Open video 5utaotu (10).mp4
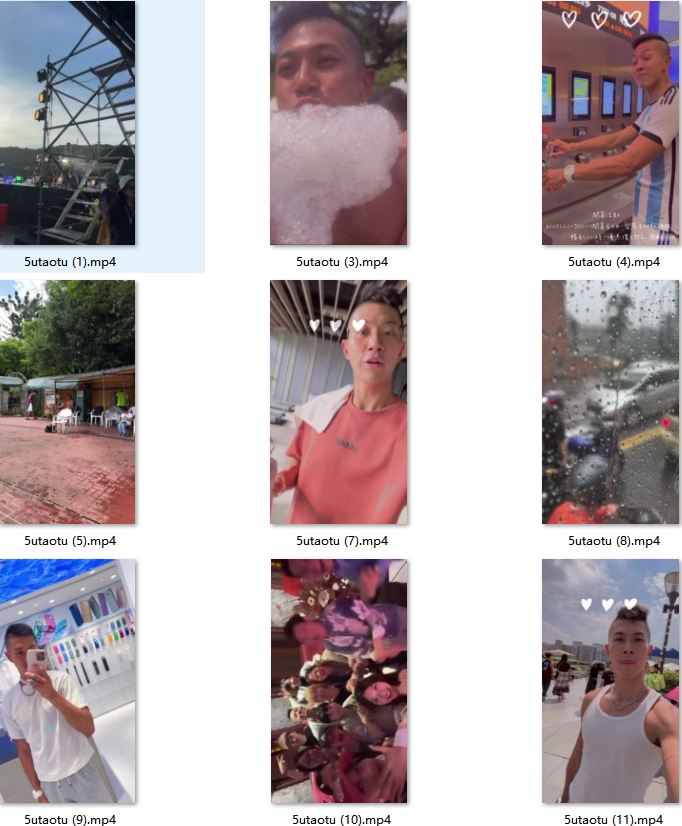 pos(339,681)
